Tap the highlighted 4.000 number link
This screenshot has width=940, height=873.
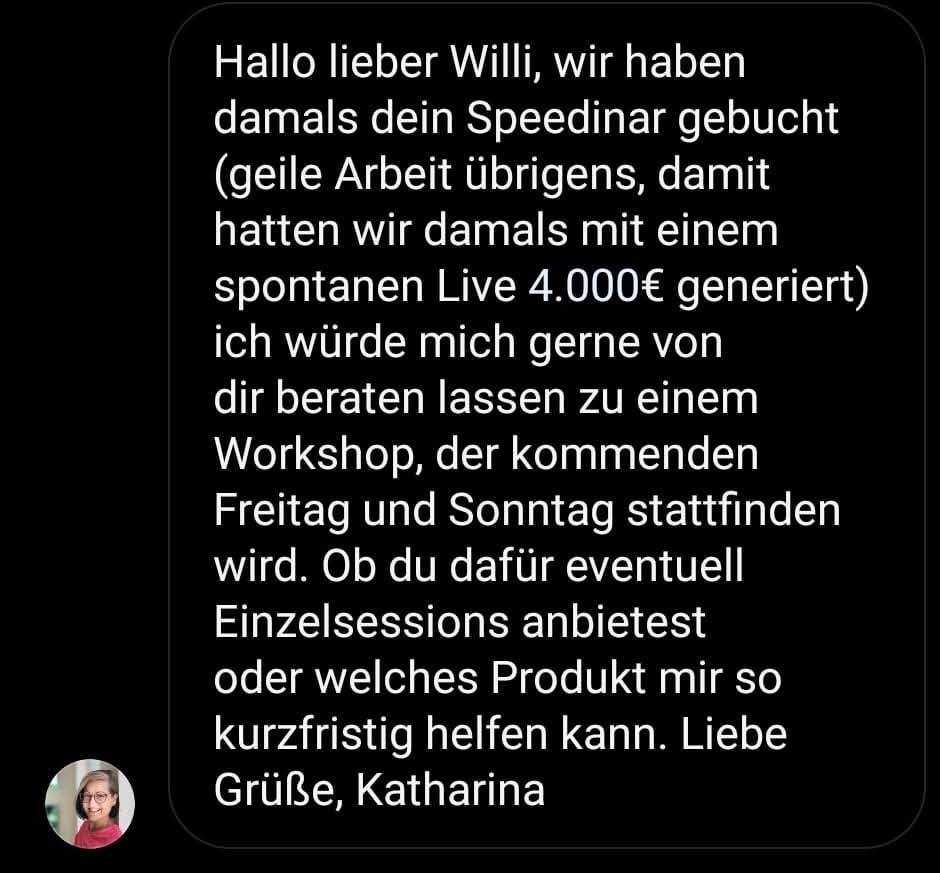pyautogui.click(x=583, y=287)
